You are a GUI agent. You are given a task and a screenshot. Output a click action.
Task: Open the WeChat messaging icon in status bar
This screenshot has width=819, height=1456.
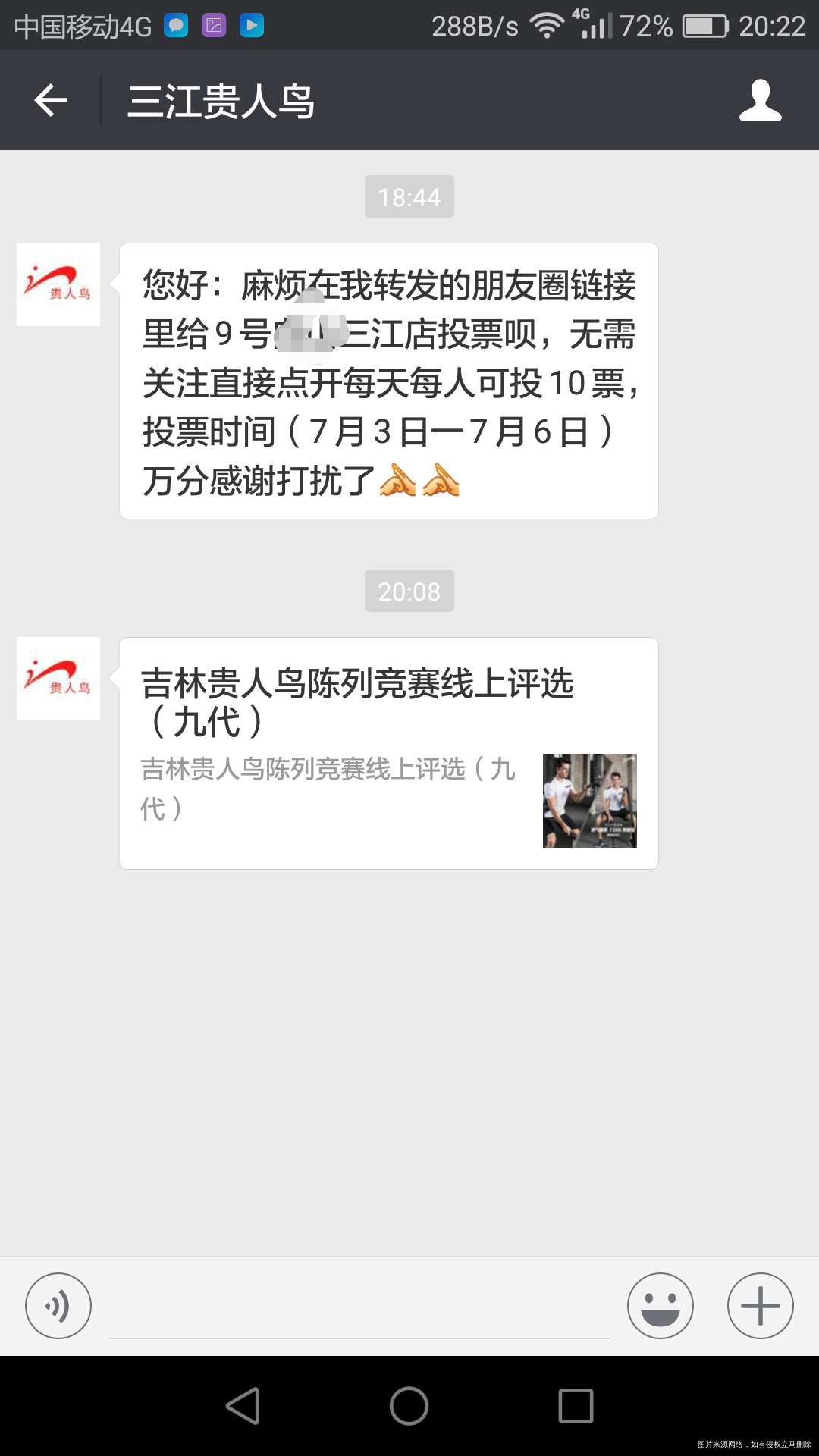(177, 25)
